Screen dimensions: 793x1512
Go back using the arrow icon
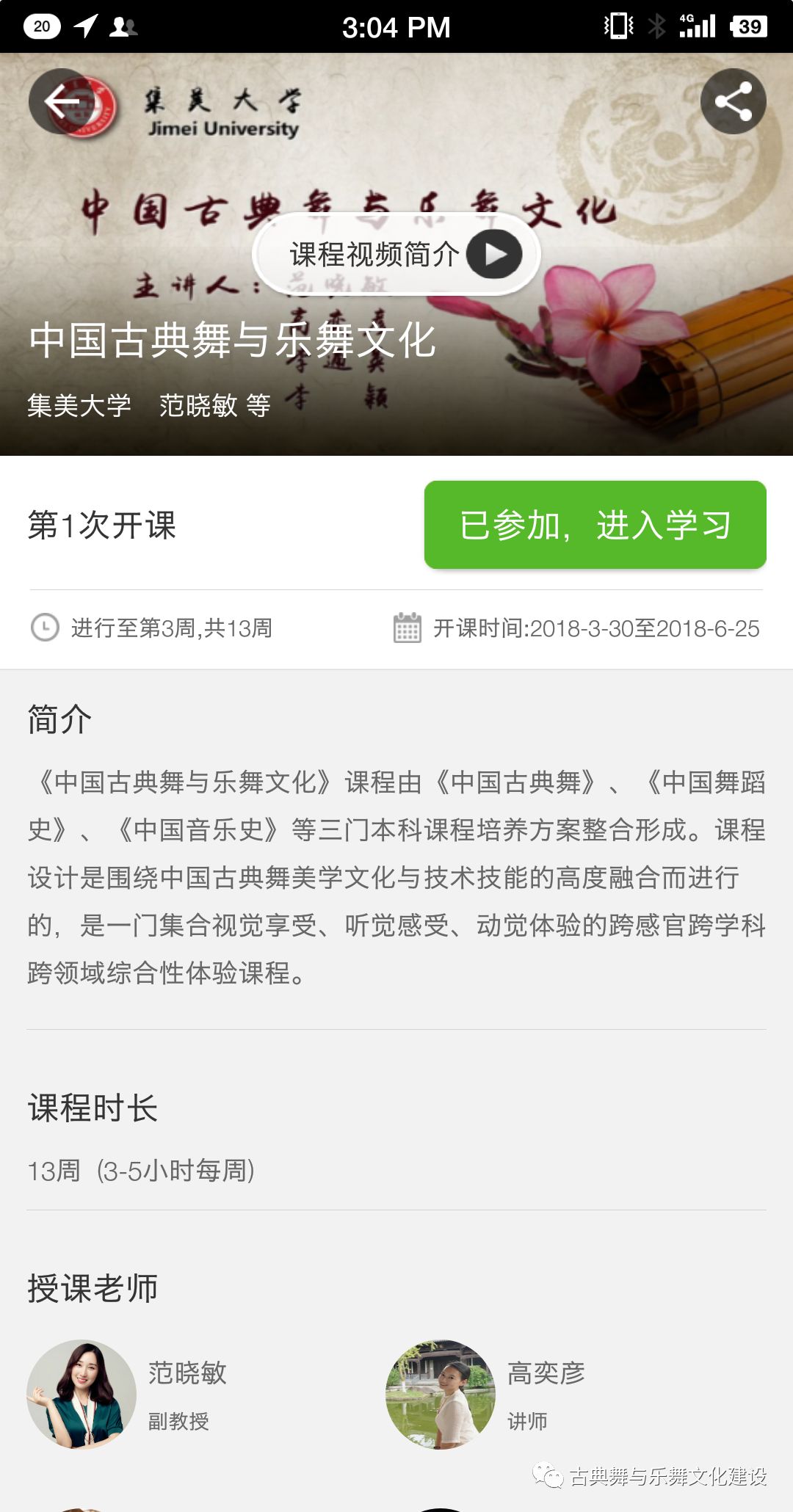[62, 101]
